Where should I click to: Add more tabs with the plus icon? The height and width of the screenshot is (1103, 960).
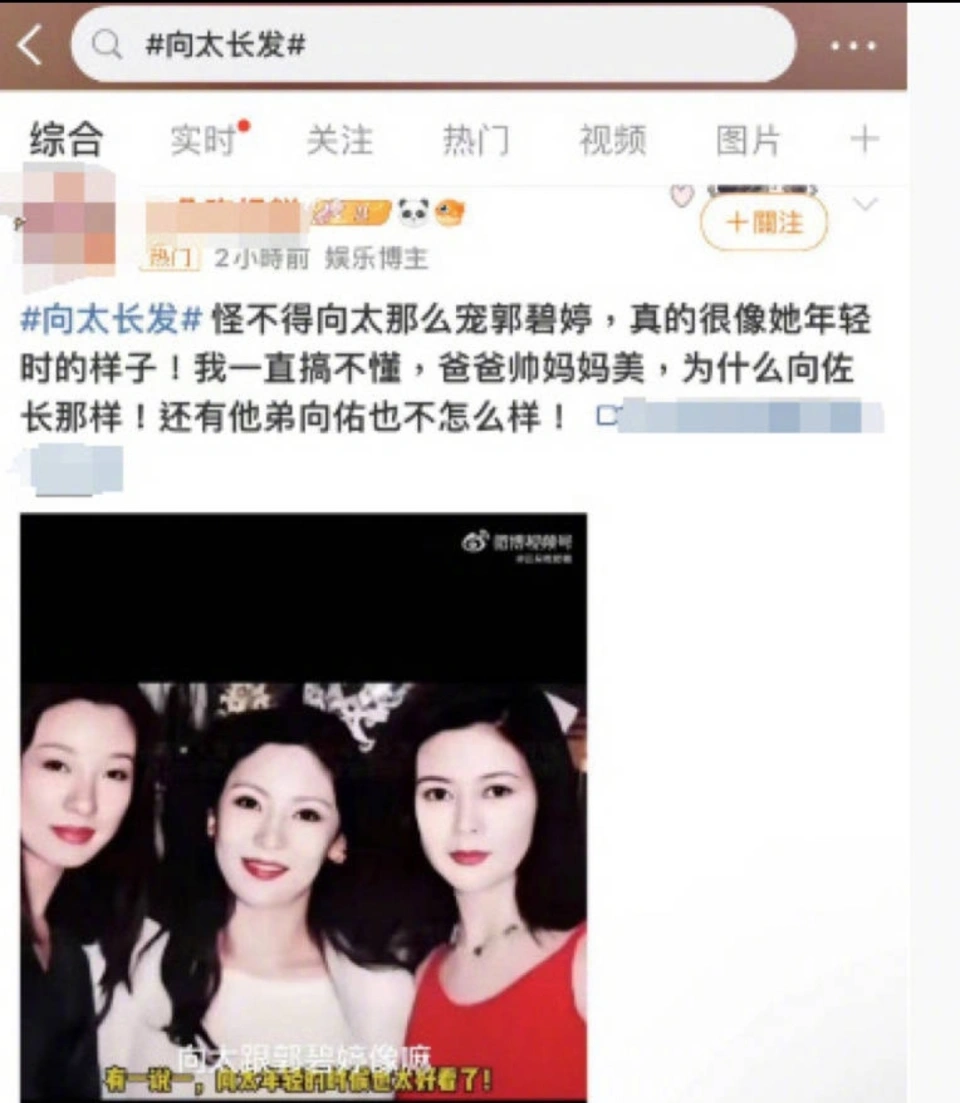pos(864,140)
